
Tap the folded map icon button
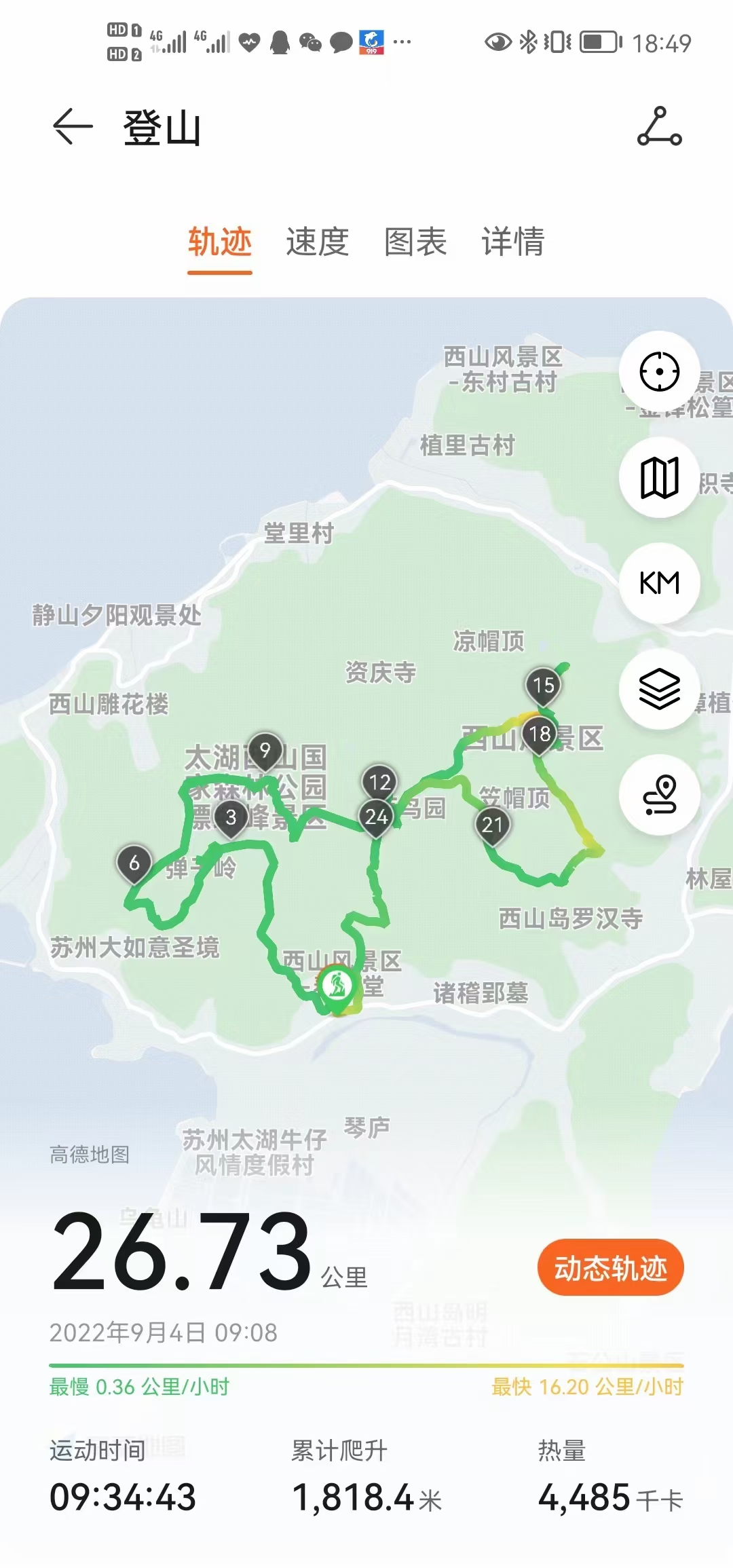pos(659,478)
